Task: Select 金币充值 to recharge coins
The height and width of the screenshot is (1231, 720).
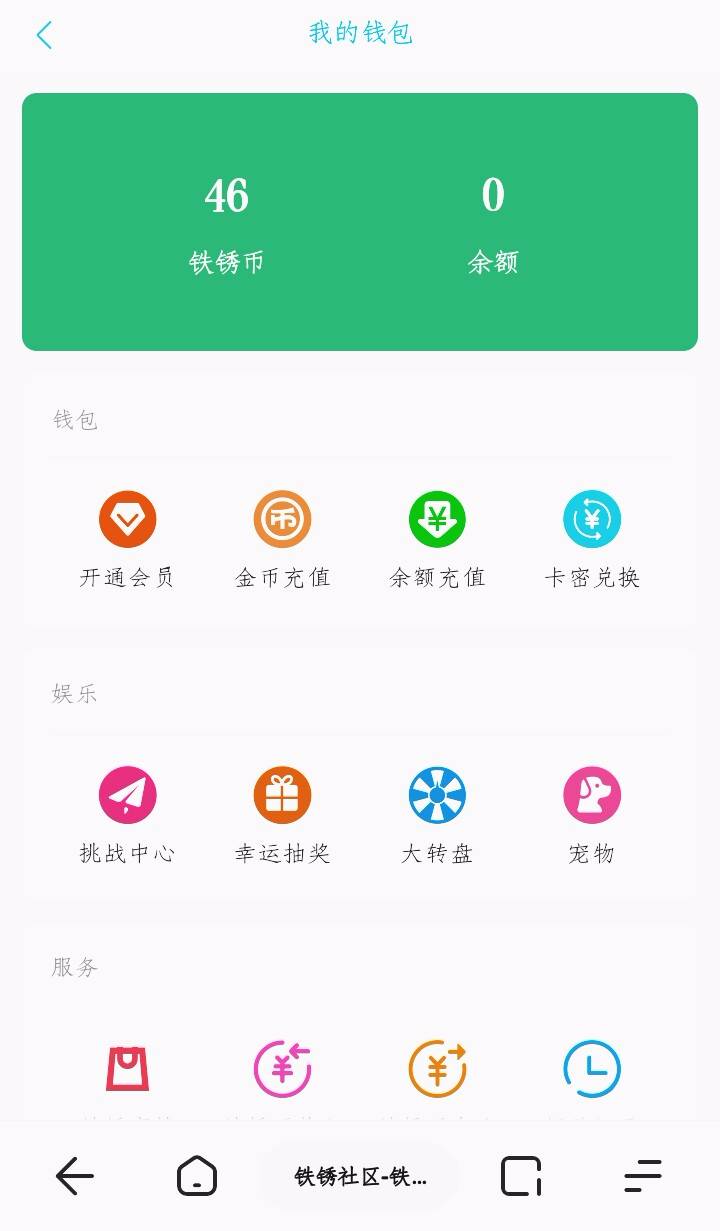Action: point(282,520)
